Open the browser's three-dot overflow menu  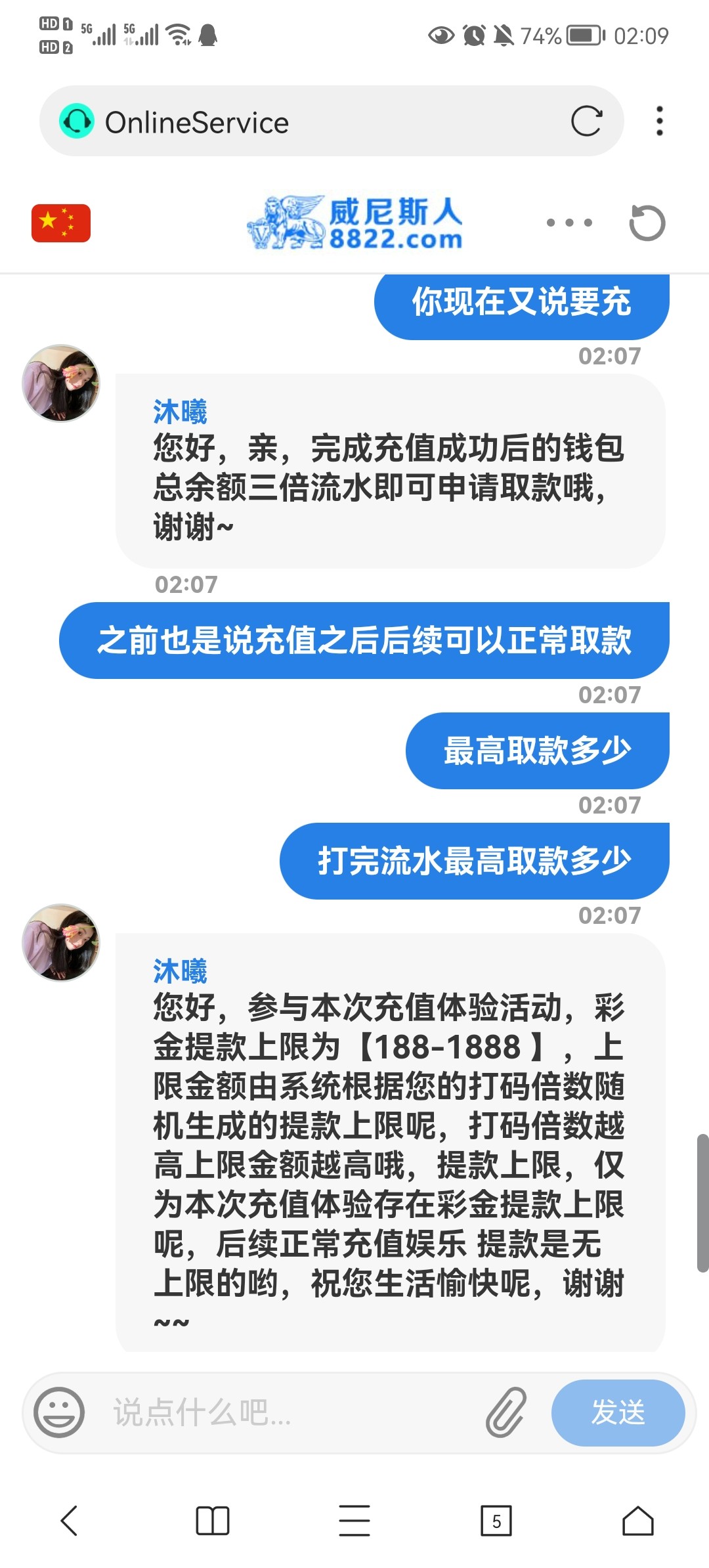[659, 121]
